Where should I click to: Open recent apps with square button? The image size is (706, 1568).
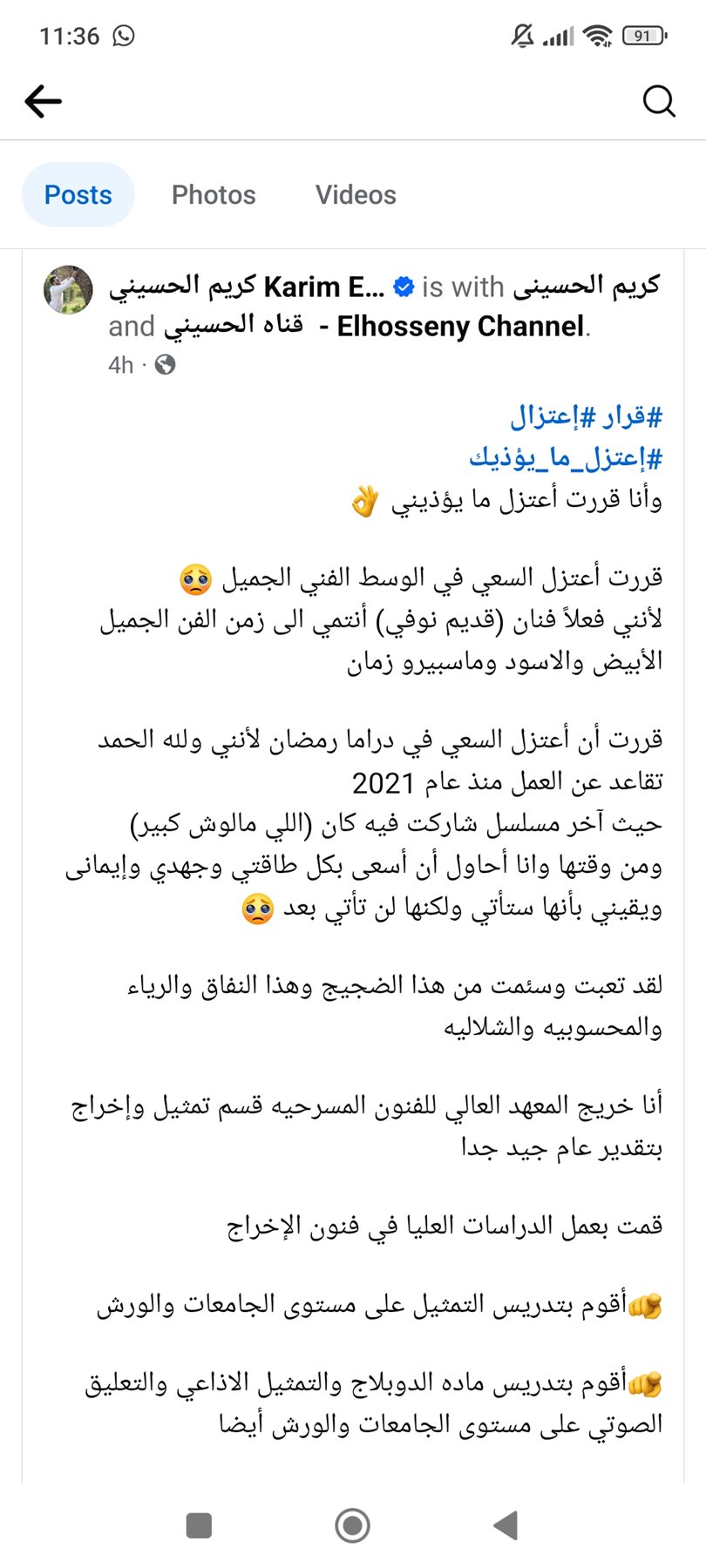(x=200, y=1525)
